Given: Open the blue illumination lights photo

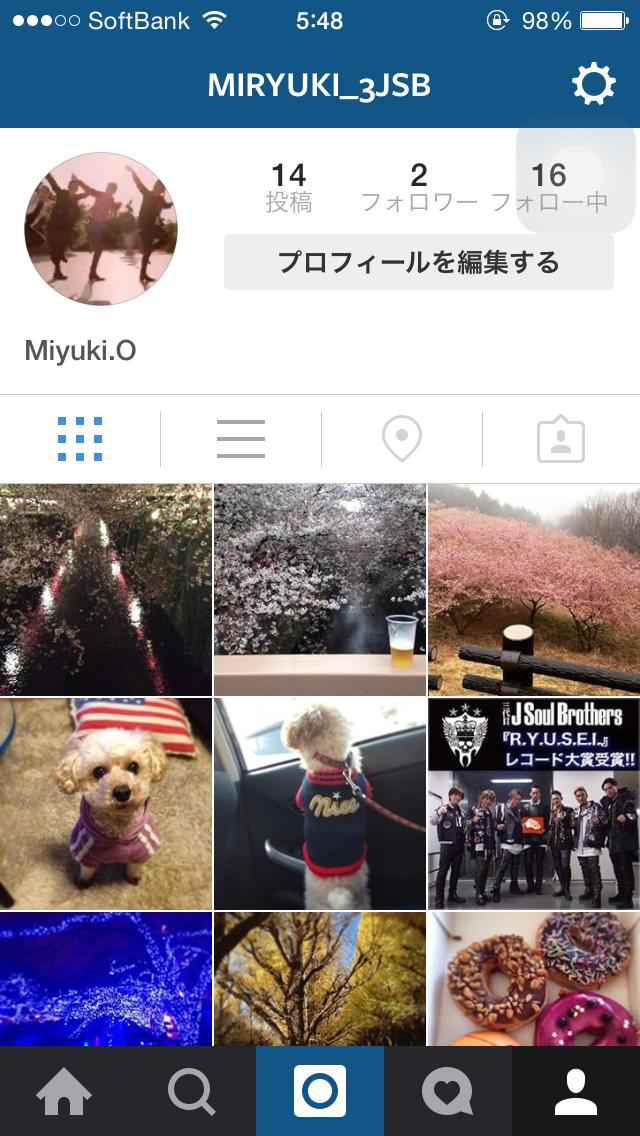Looking at the screenshot, I should (106, 979).
